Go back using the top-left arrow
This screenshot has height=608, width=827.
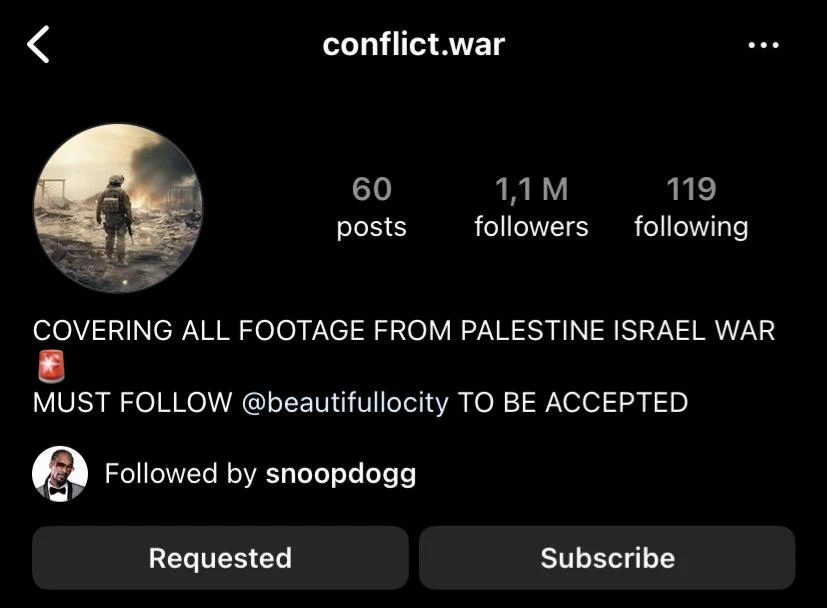(x=38, y=45)
